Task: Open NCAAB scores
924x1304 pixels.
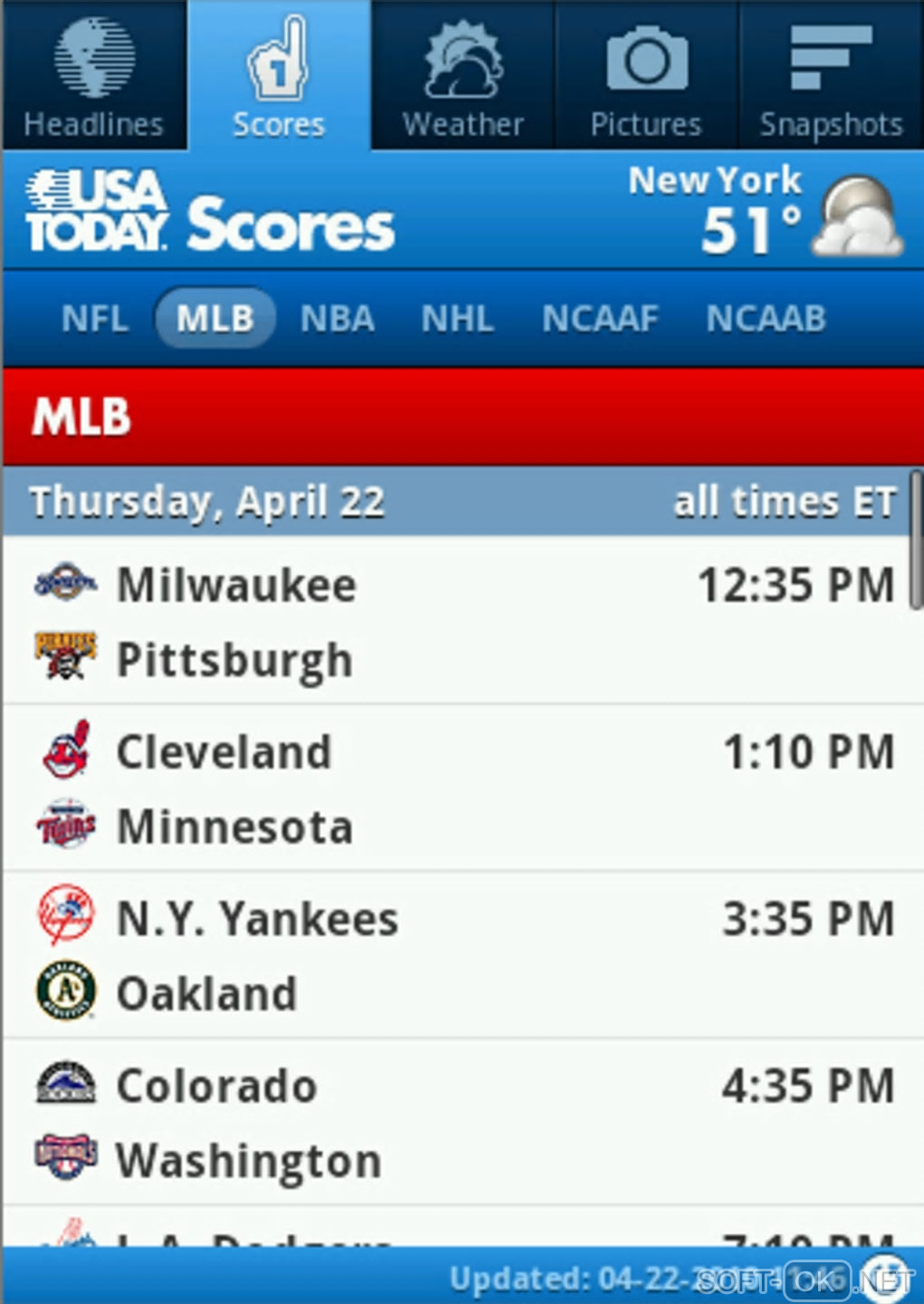Action: (x=765, y=319)
